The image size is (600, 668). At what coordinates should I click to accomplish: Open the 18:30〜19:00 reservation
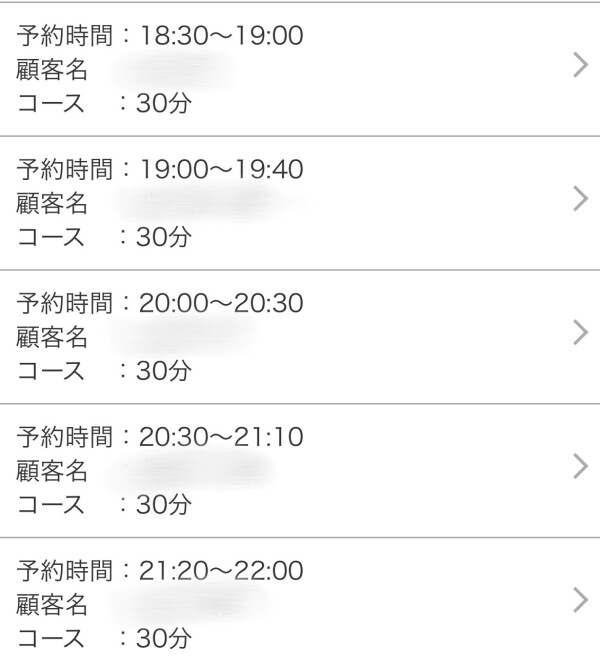click(x=300, y=68)
